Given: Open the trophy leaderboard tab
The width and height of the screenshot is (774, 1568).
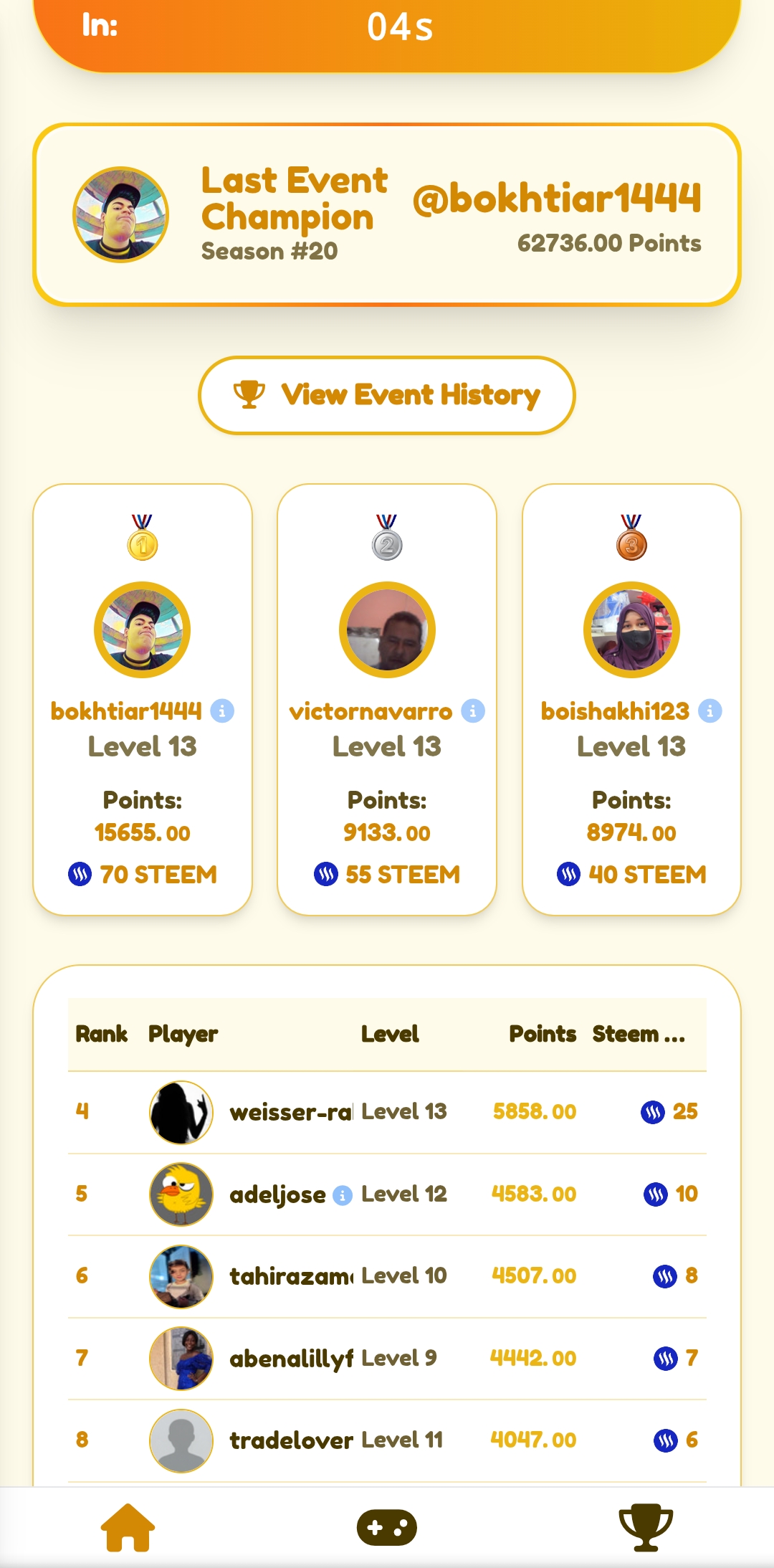Looking at the screenshot, I should click(x=646, y=1527).
